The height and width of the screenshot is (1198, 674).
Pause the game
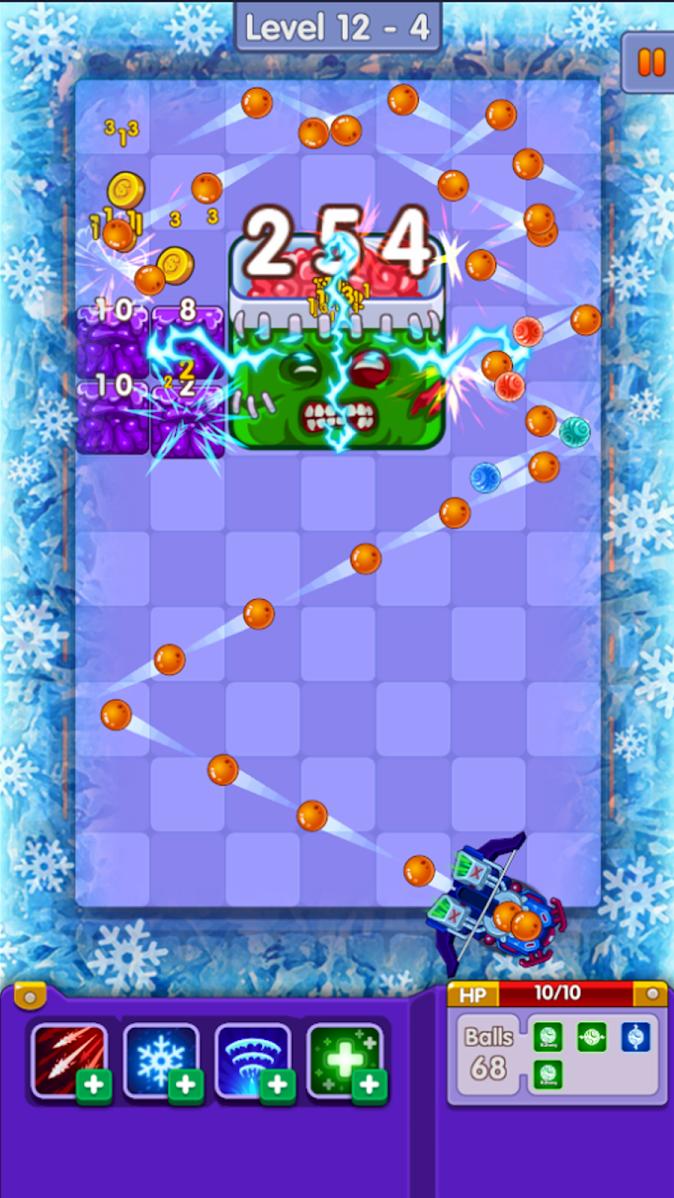(x=650, y=62)
